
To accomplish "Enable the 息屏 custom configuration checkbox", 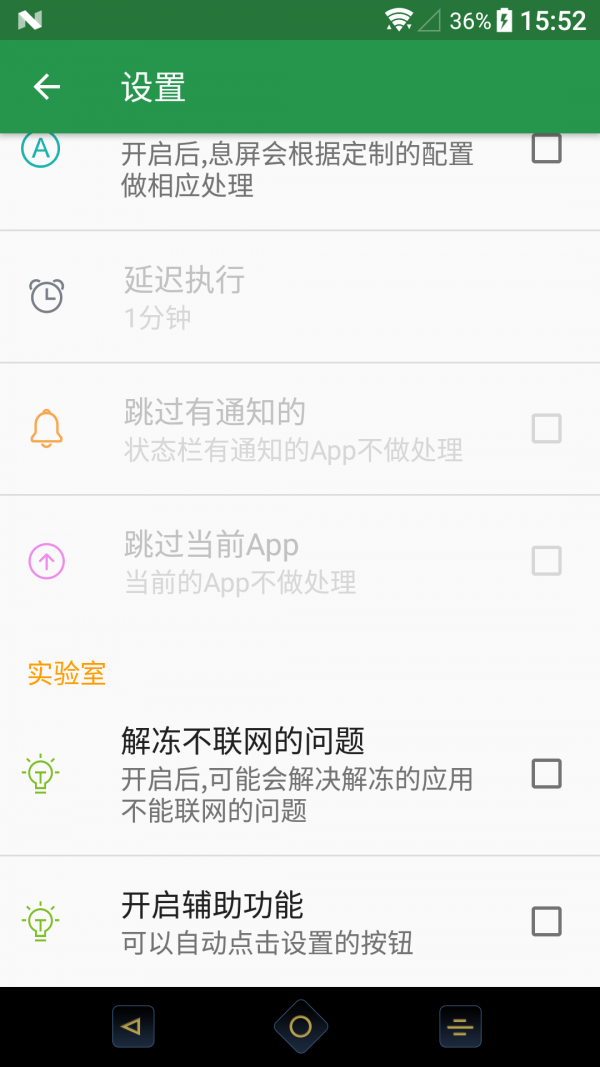I will [546, 149].
